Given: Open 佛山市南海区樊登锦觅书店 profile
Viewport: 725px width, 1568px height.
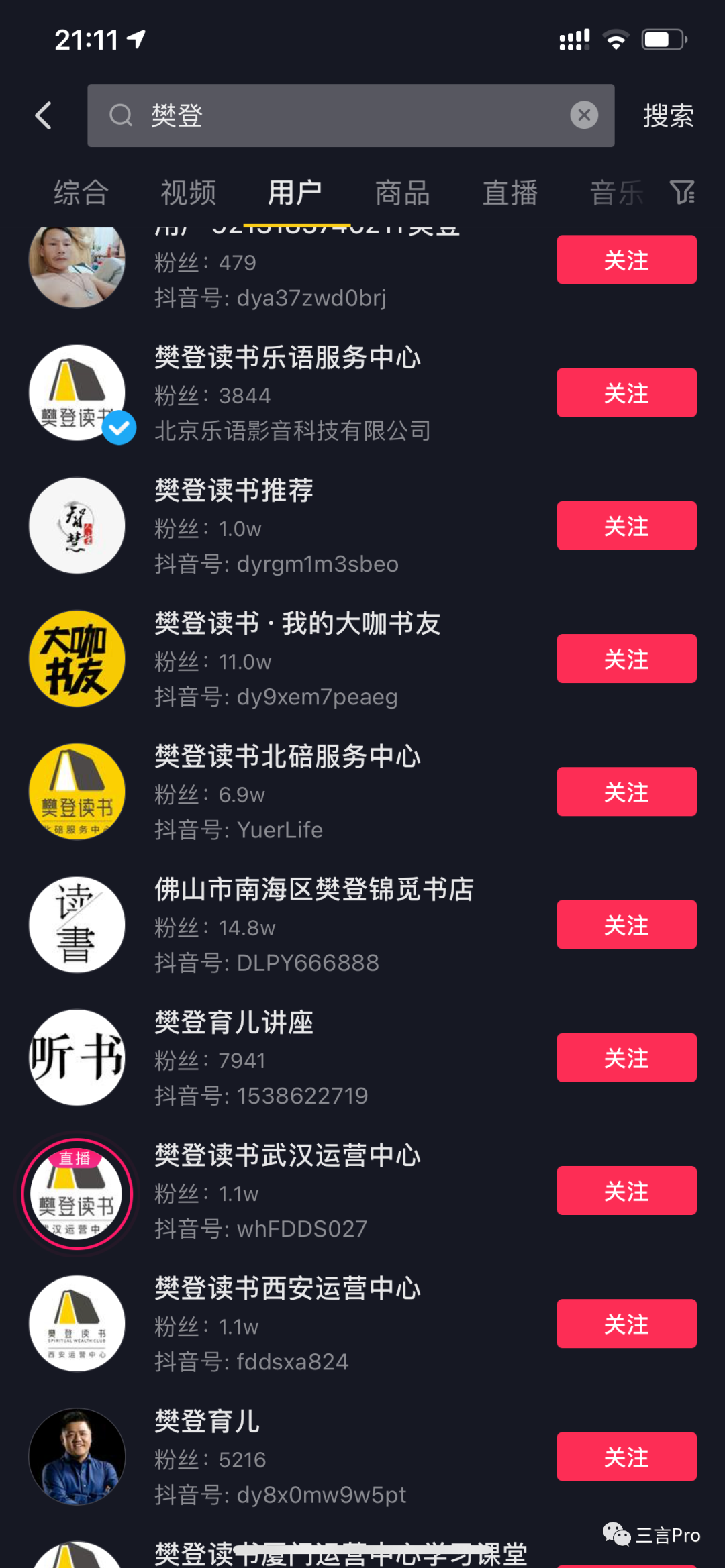Looking at the screenshot, I should coord(314,890).
